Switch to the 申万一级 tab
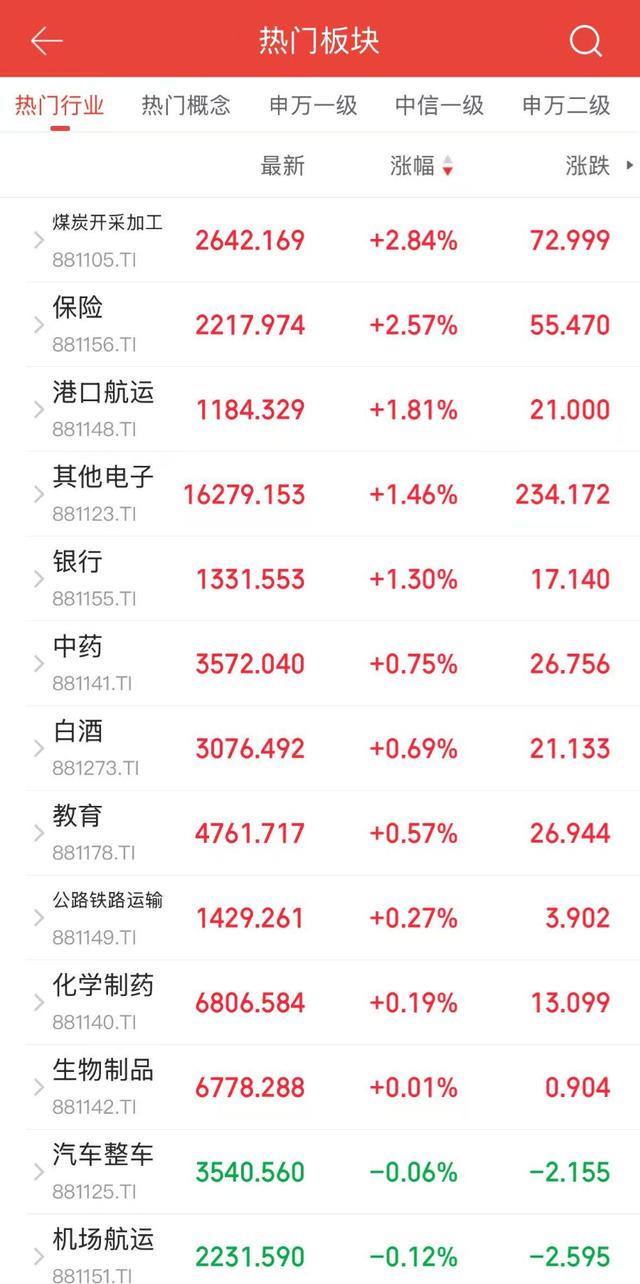Image resolution: width=640 pixels, height=1284 pixels. 313,105
